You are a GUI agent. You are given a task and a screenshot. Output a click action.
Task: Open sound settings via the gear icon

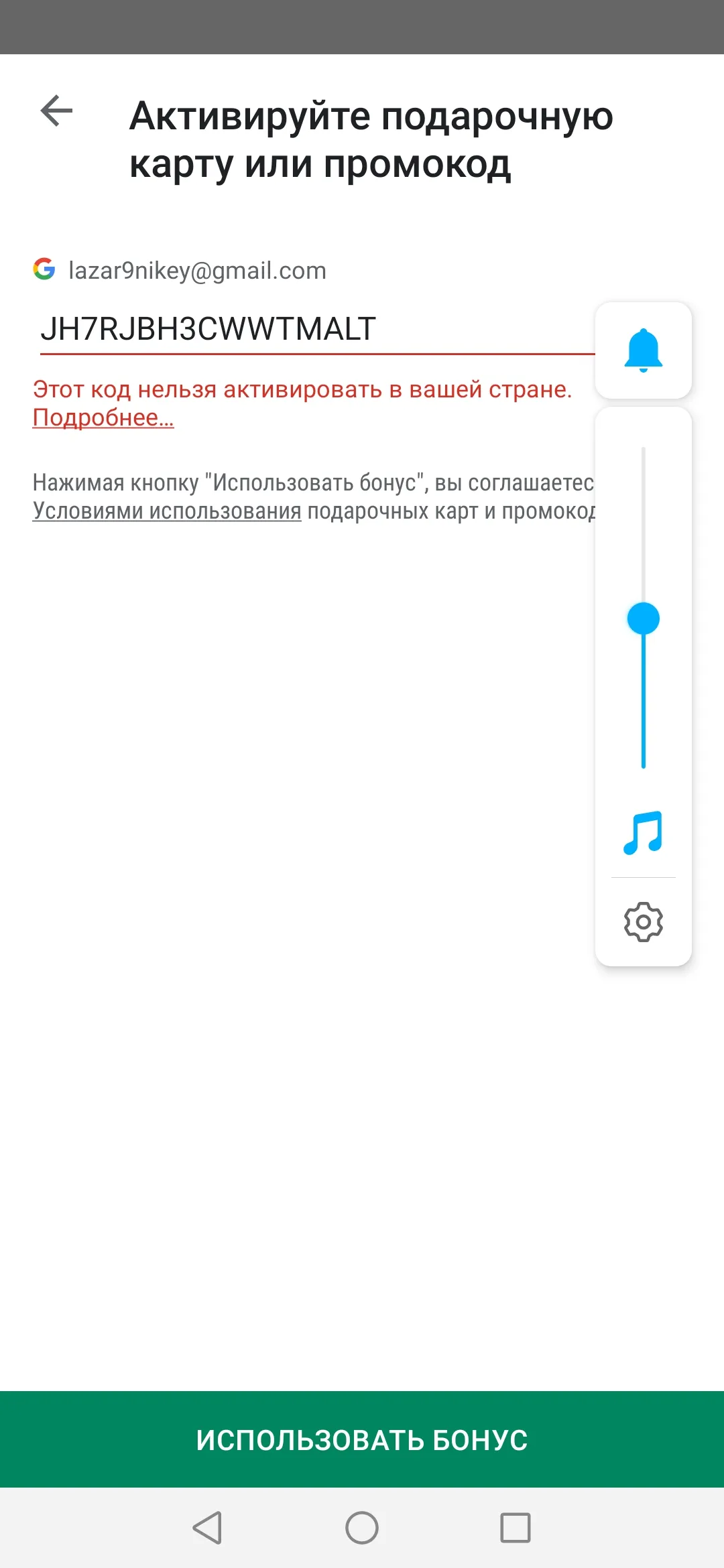[643, 922]
